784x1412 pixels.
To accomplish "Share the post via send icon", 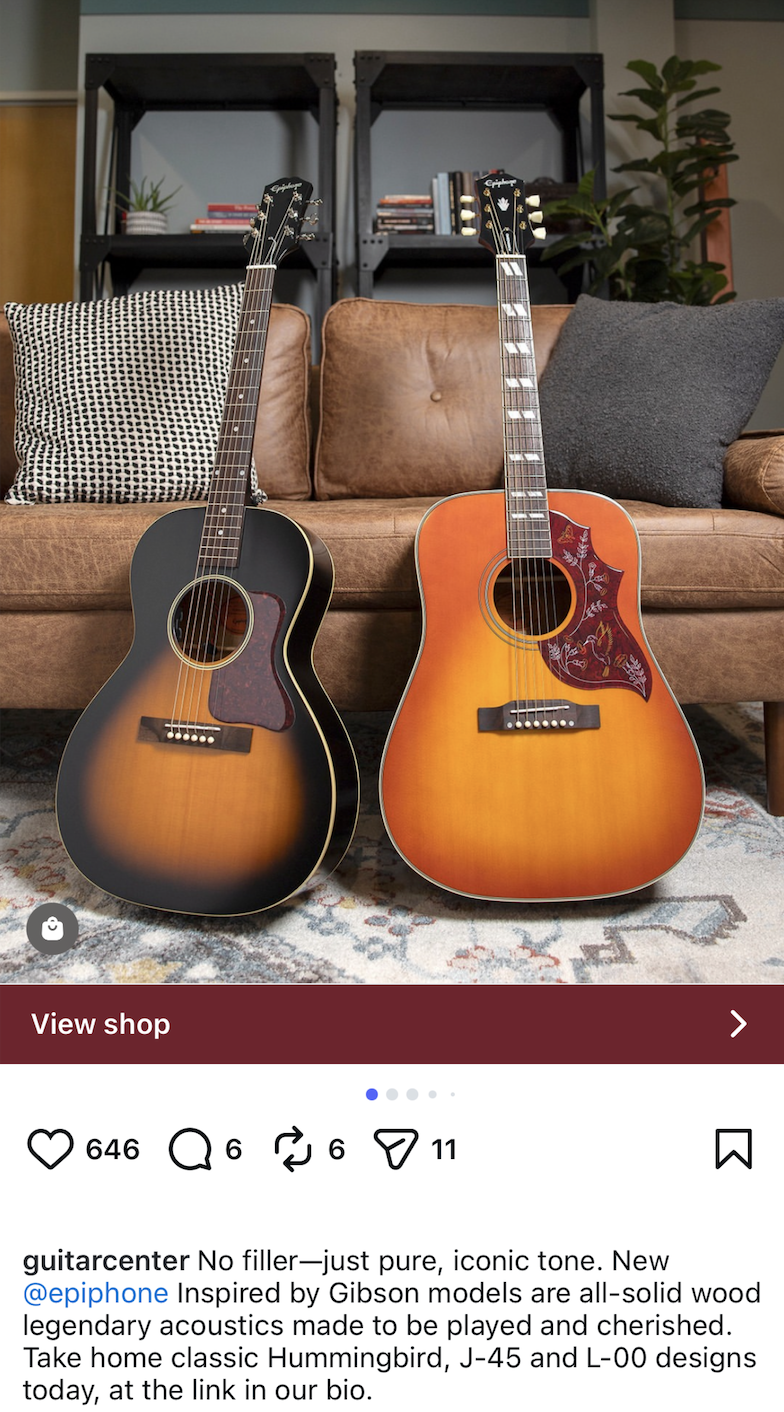I will click(x=395, y=1149).
